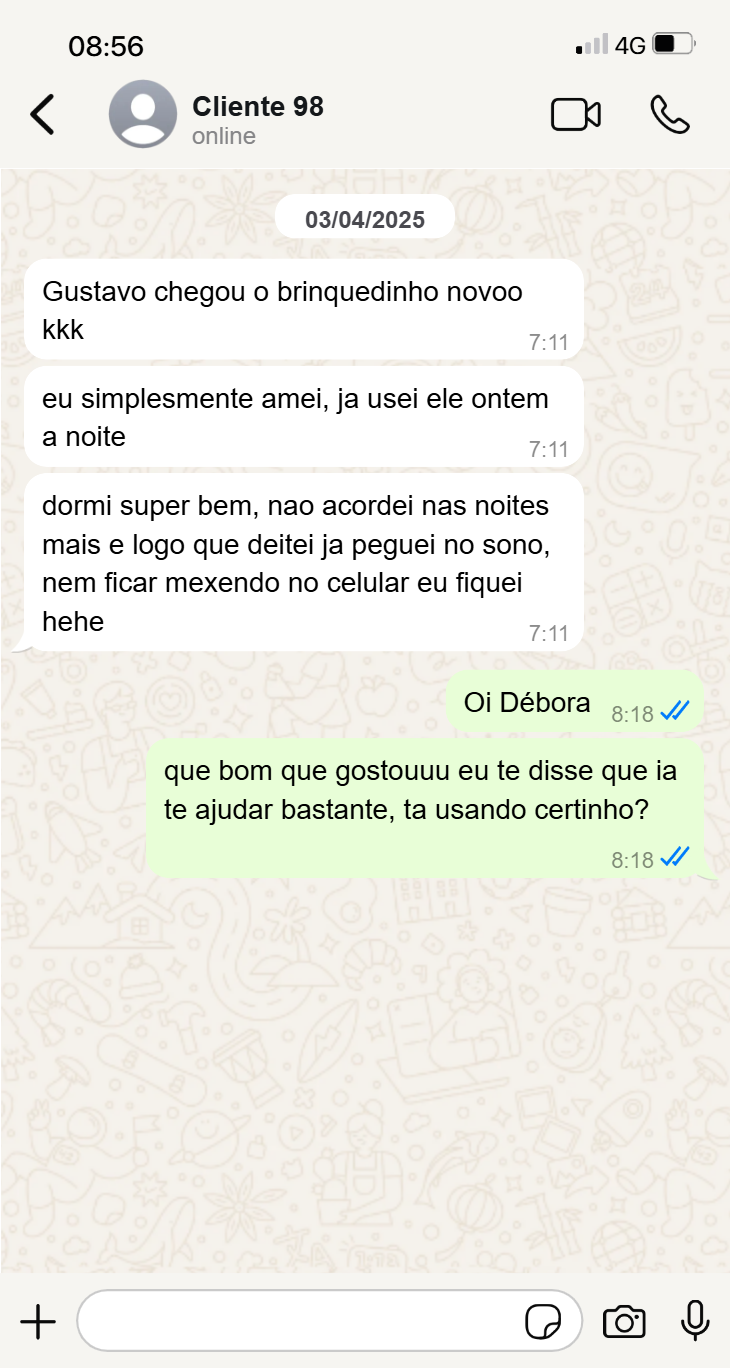Open the camera to send a photo
Viewport: 732px width, 1370px height.
pyautogui.click(x=624, y=1322)
